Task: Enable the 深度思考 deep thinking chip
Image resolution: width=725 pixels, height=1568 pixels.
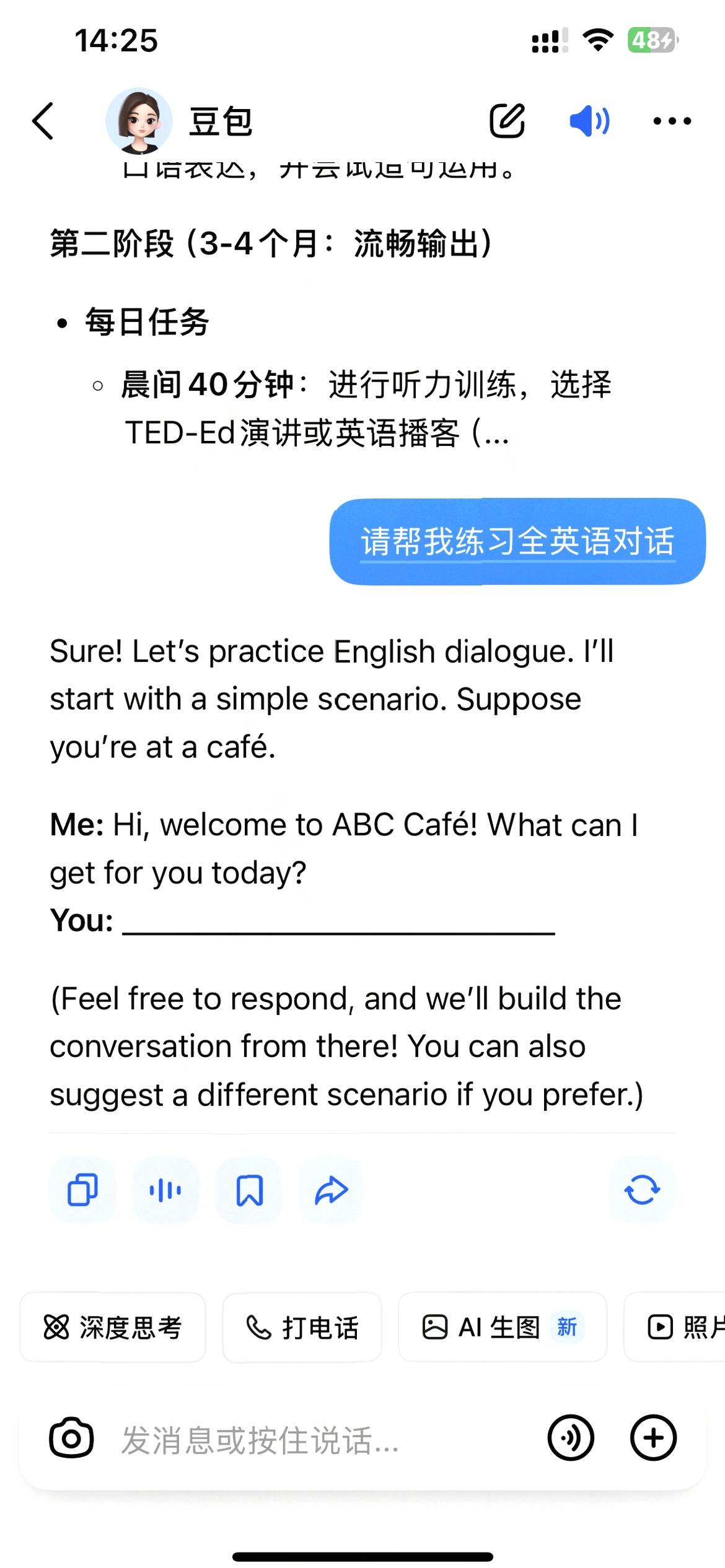Action: click(113, 1327)
